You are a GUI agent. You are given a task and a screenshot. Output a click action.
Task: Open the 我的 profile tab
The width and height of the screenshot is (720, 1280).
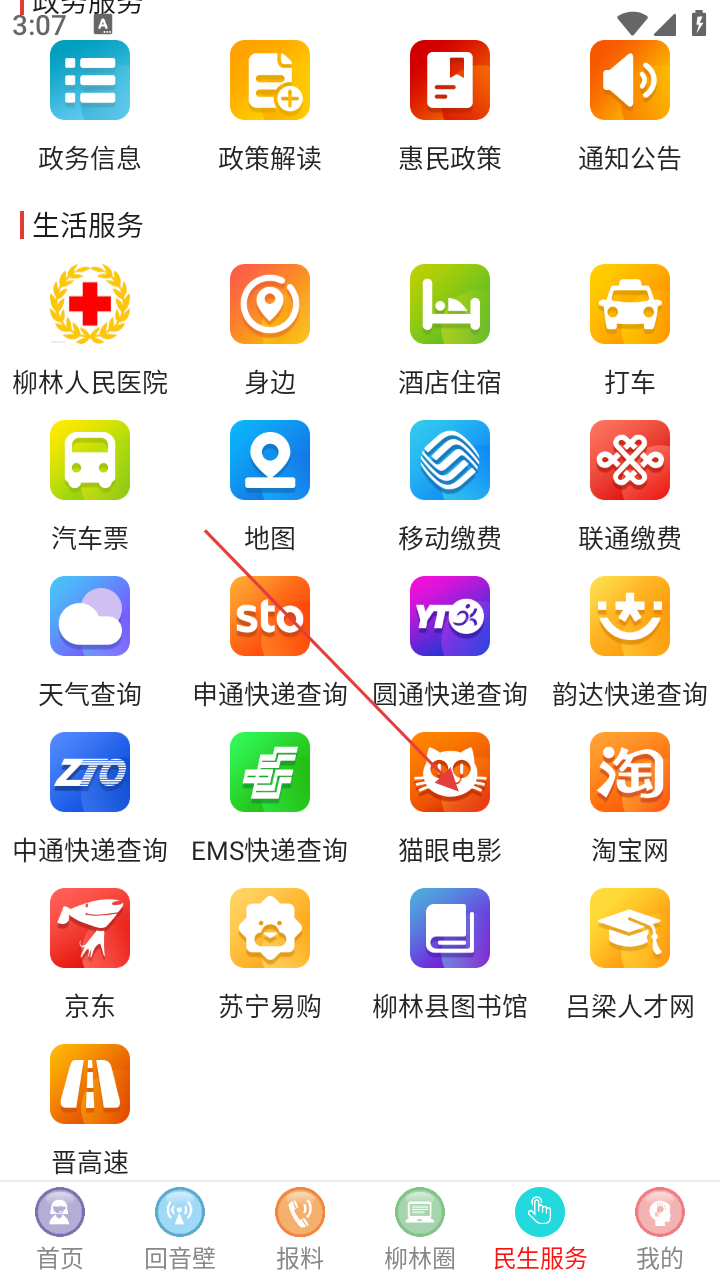tap(660, 1230)
